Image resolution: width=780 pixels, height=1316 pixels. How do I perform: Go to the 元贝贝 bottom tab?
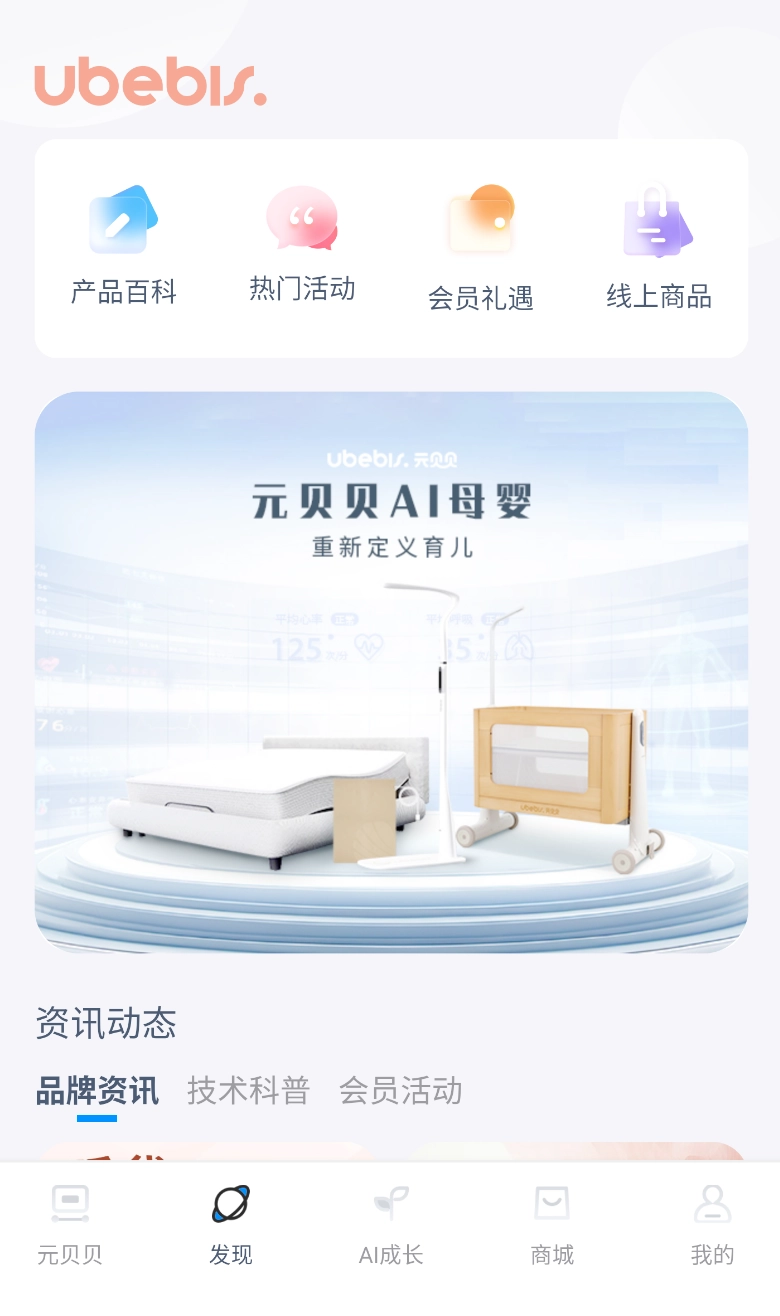[70, 1226]
